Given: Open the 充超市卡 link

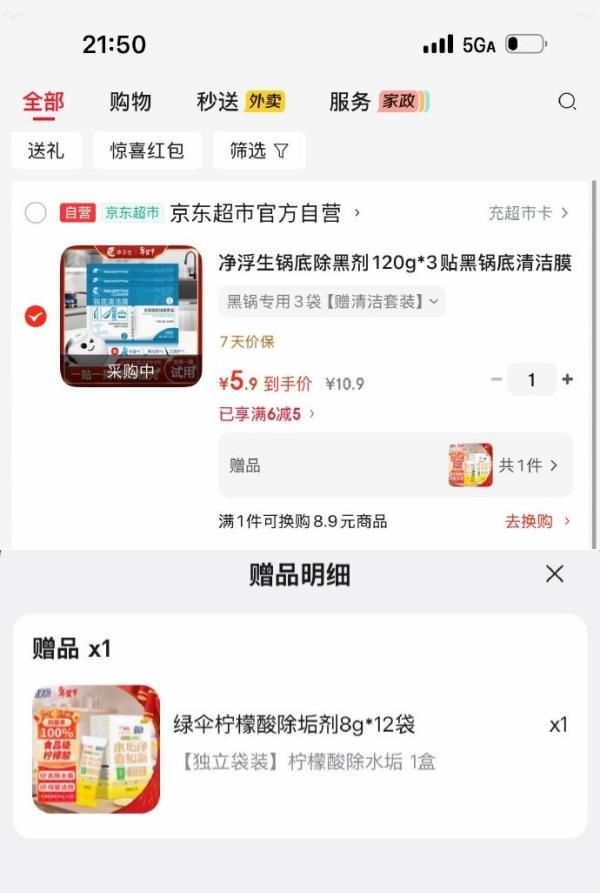Looking at the screenshot, I should click(x=528, y=213).
